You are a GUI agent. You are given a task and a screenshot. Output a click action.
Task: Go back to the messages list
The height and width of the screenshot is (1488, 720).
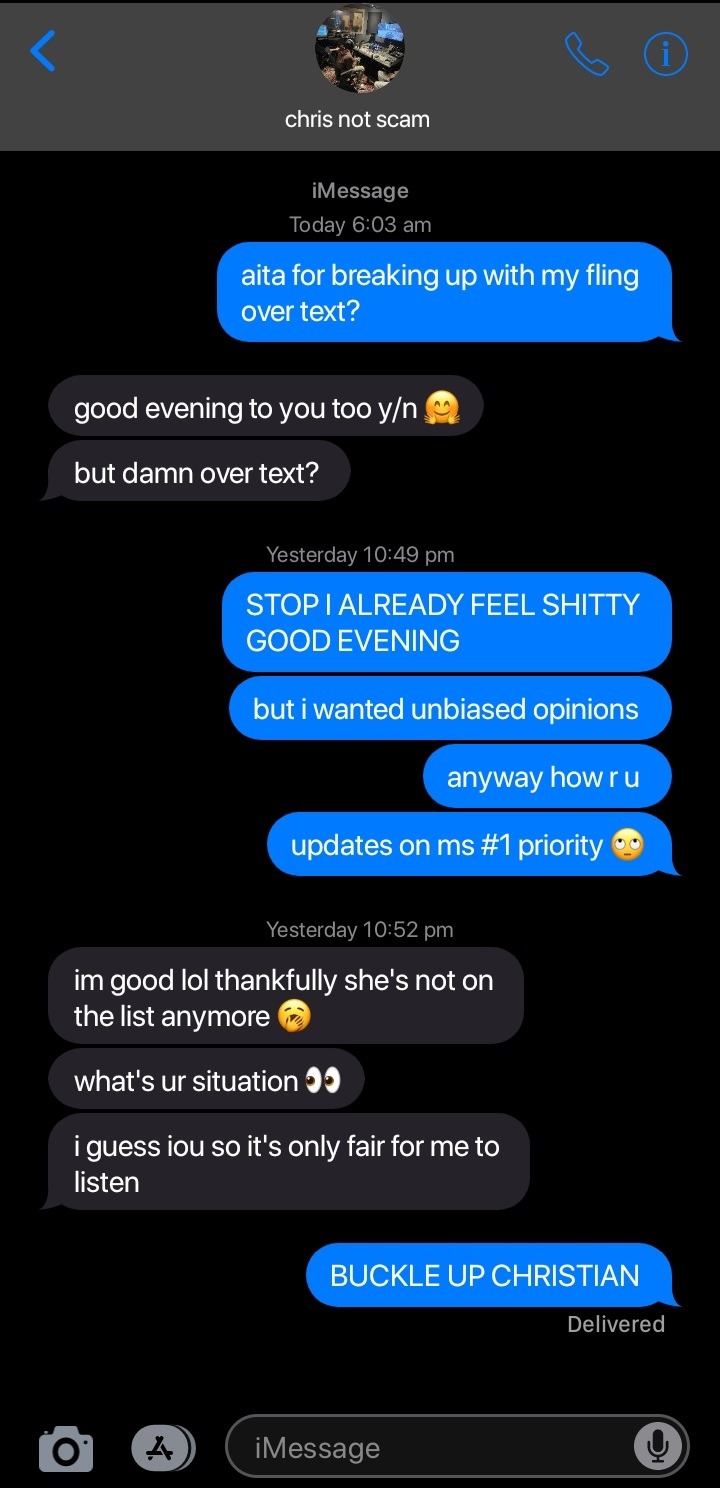click(x=43, y=51)
